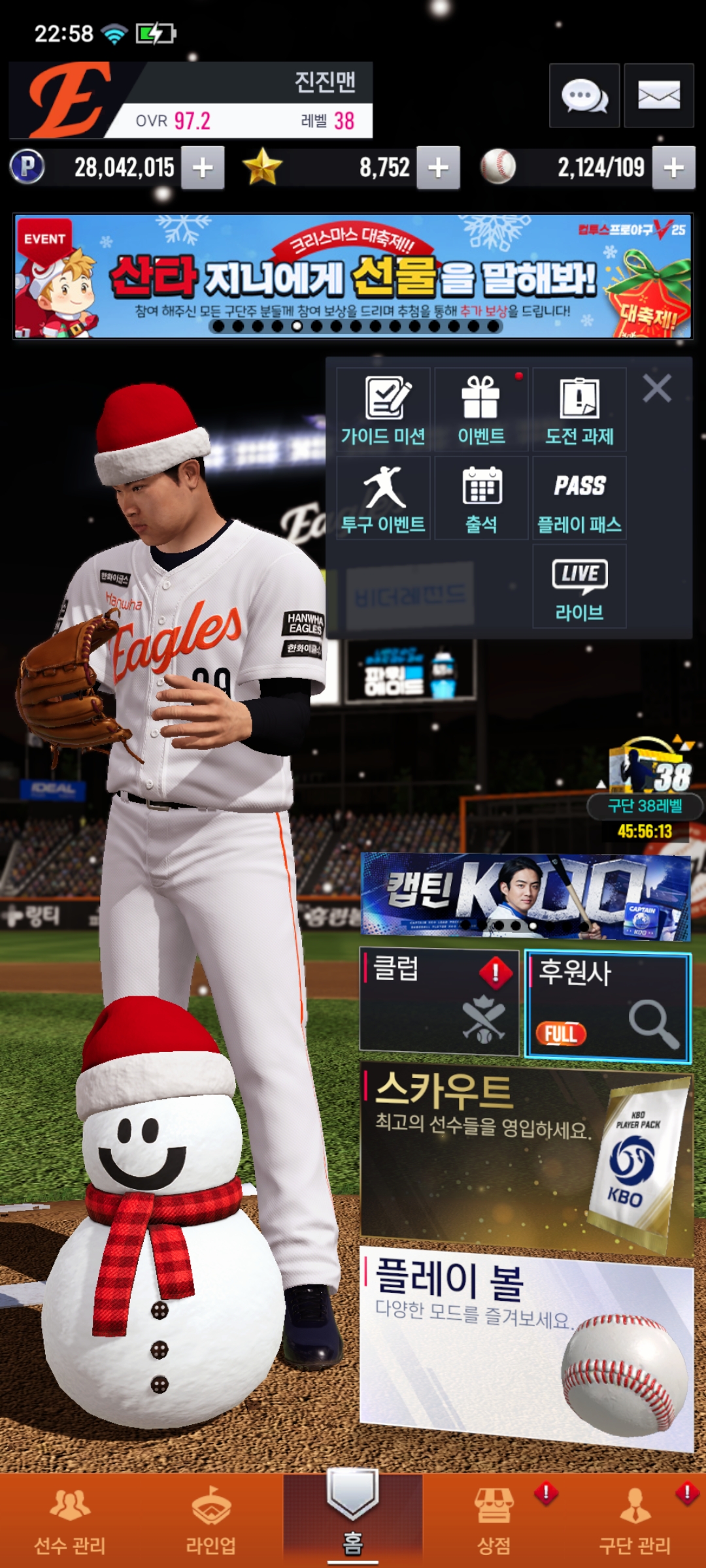
Task: Add points with the P plus button
Action: click(x=203, y=168)
